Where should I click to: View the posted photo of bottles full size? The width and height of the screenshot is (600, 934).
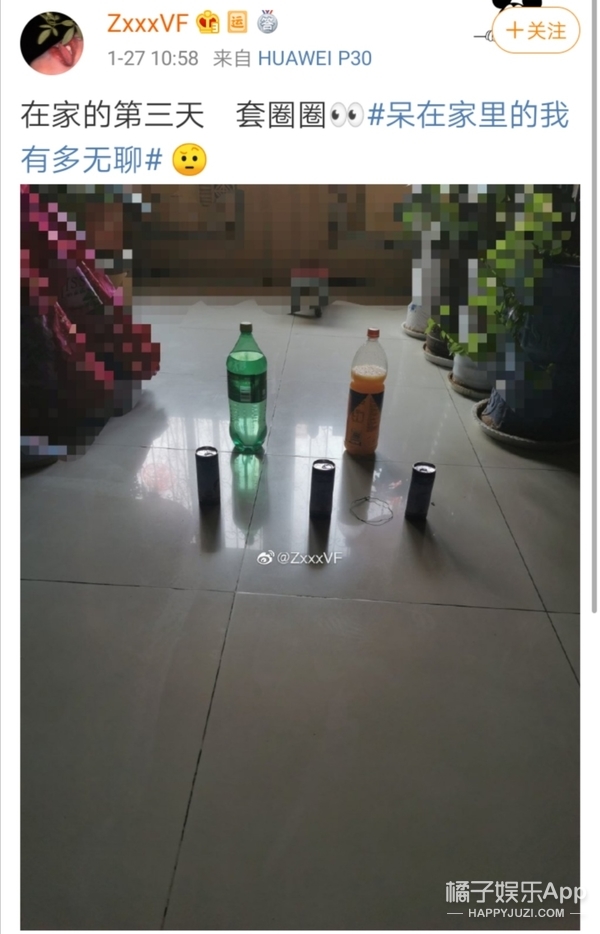300,555
